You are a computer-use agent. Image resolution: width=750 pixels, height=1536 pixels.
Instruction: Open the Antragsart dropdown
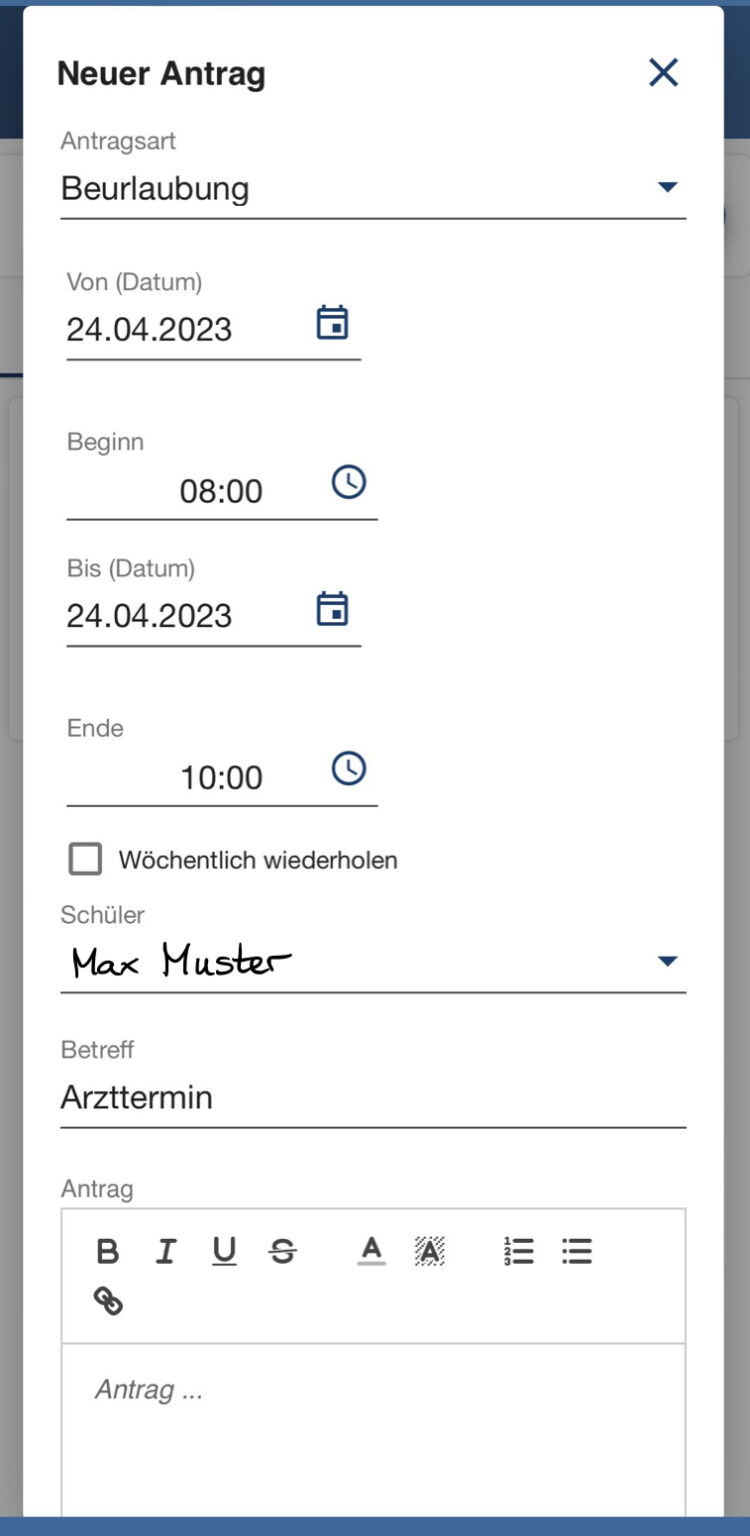(x=372, y=188)
